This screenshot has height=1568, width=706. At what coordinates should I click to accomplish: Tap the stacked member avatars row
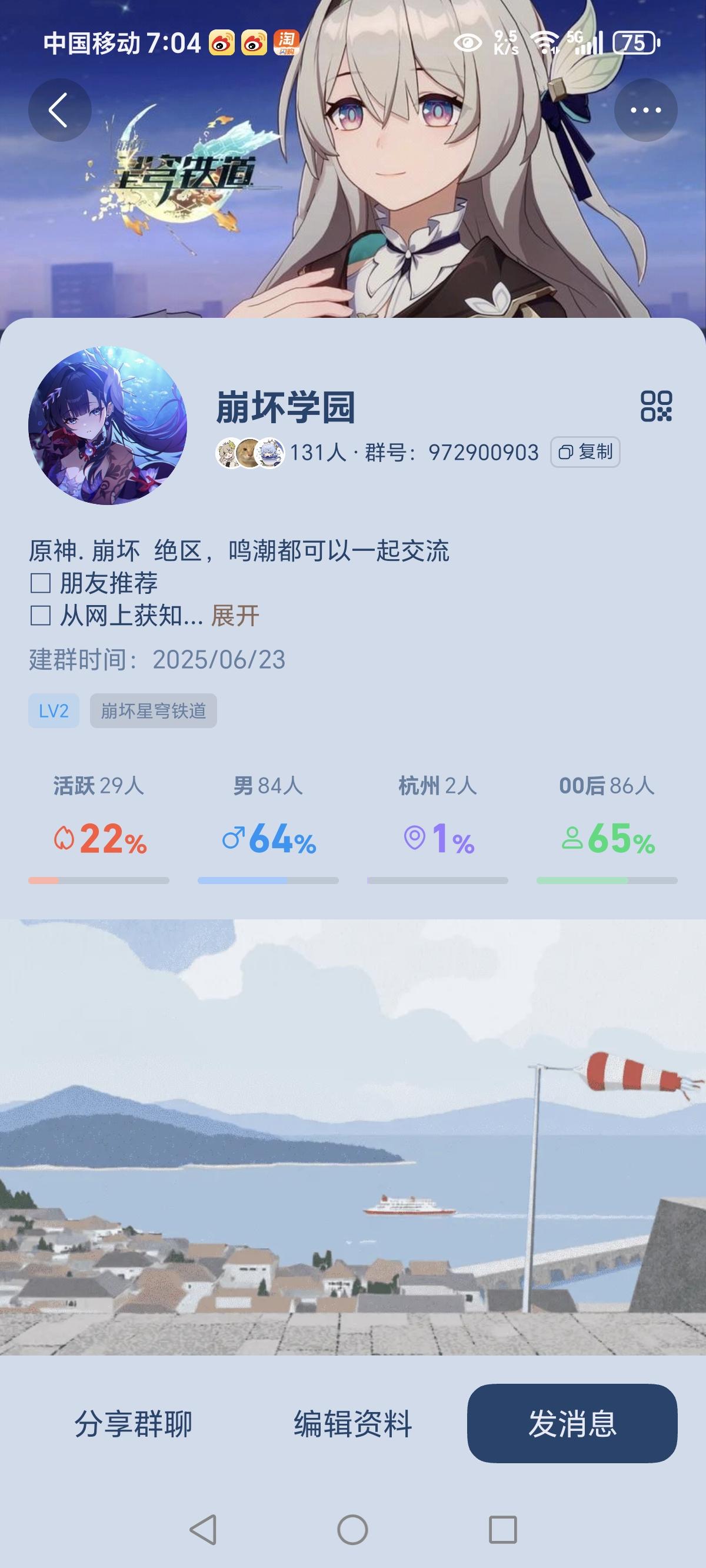pos(249,453)
